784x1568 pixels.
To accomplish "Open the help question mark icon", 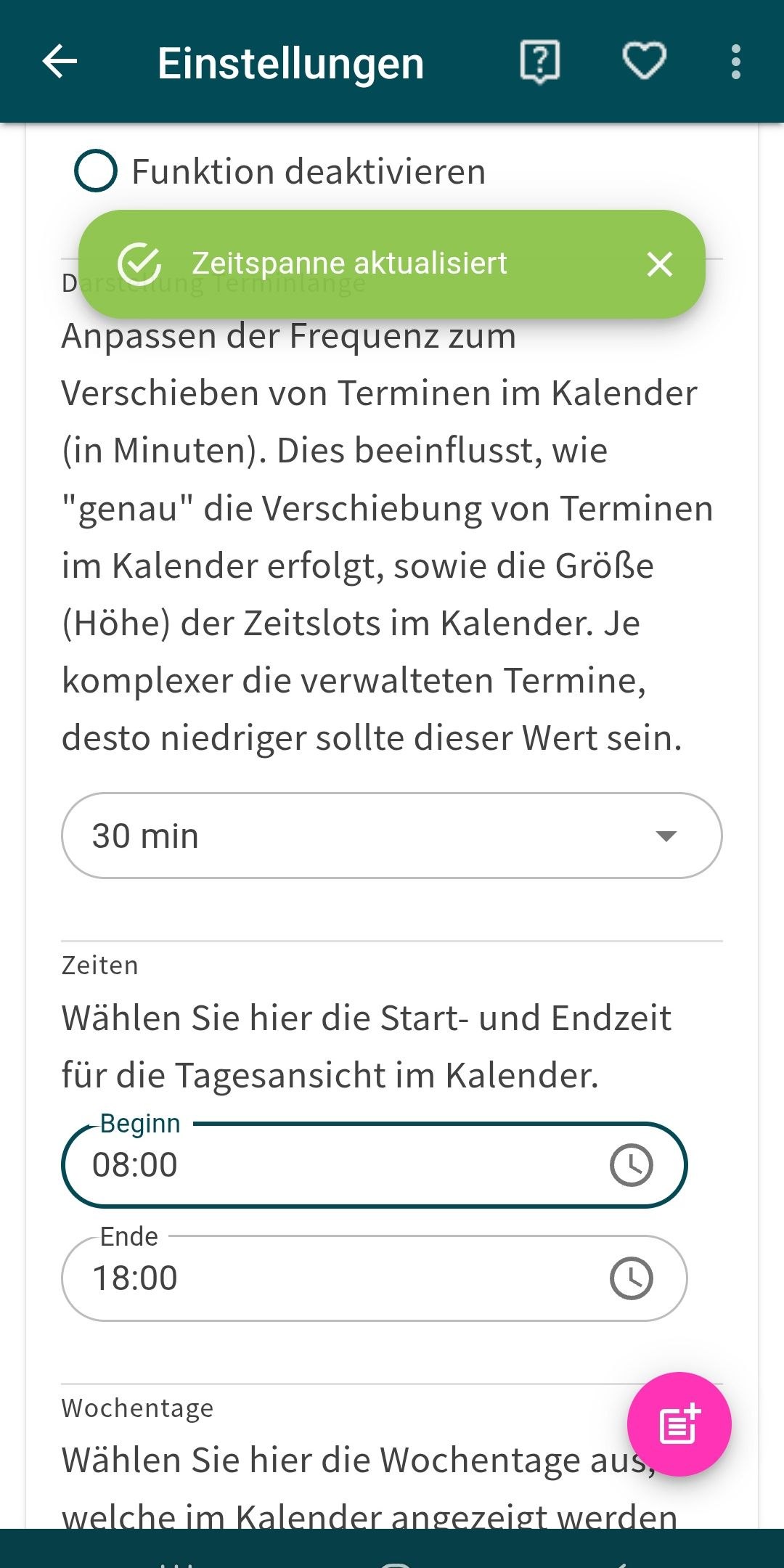I will coord(539,62).
